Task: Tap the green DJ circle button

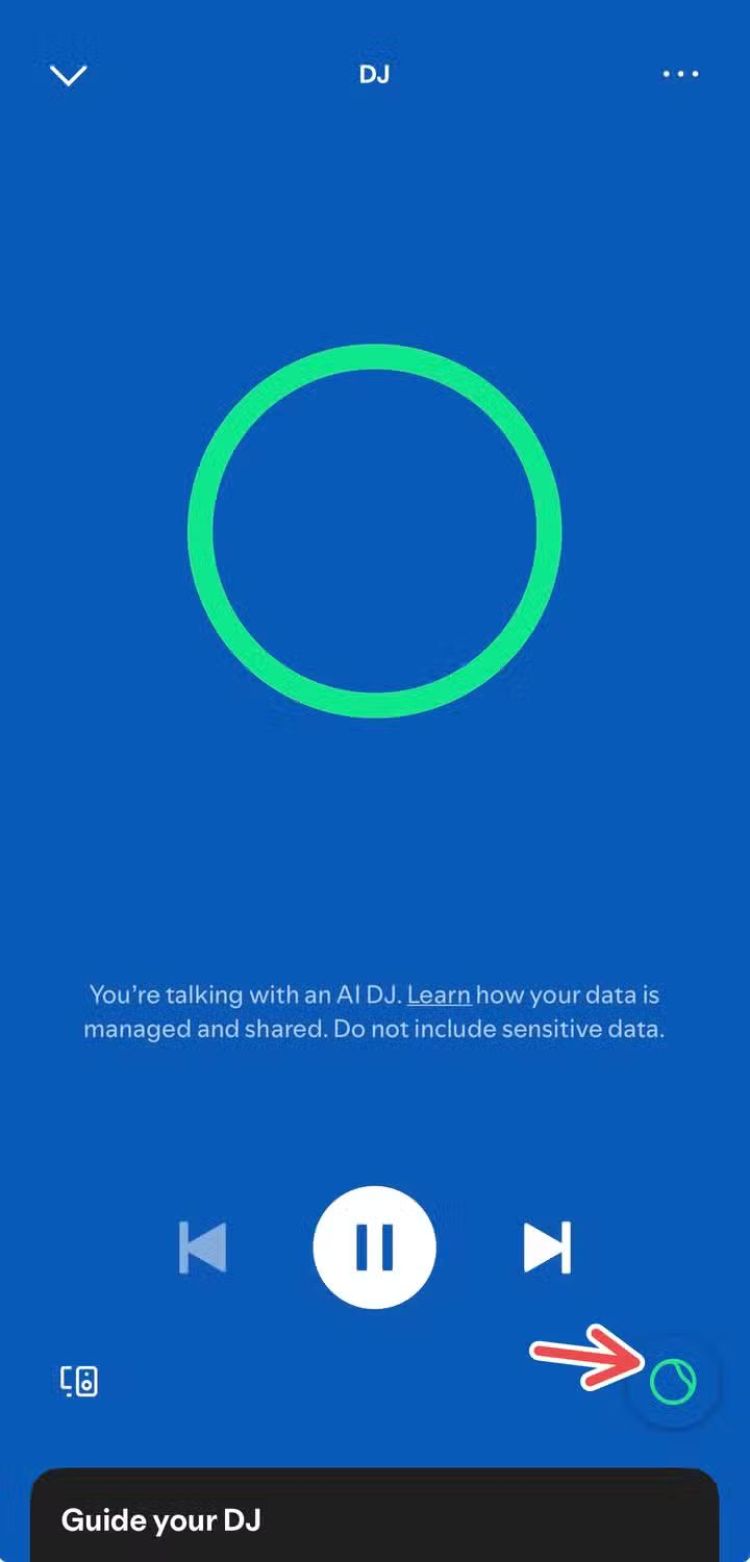Action: [x=672, y=1382]
